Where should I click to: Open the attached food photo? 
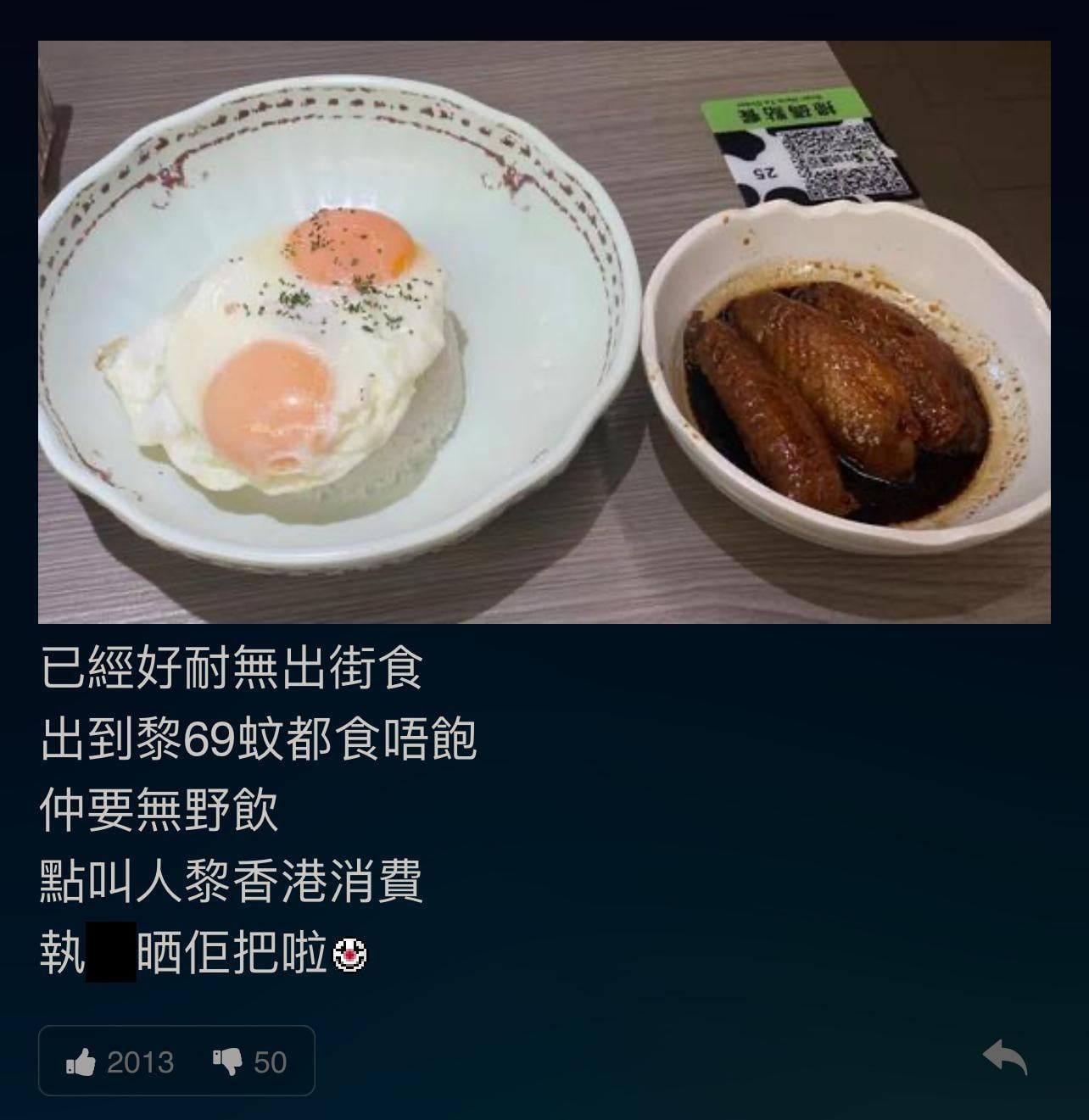(544, 332)
